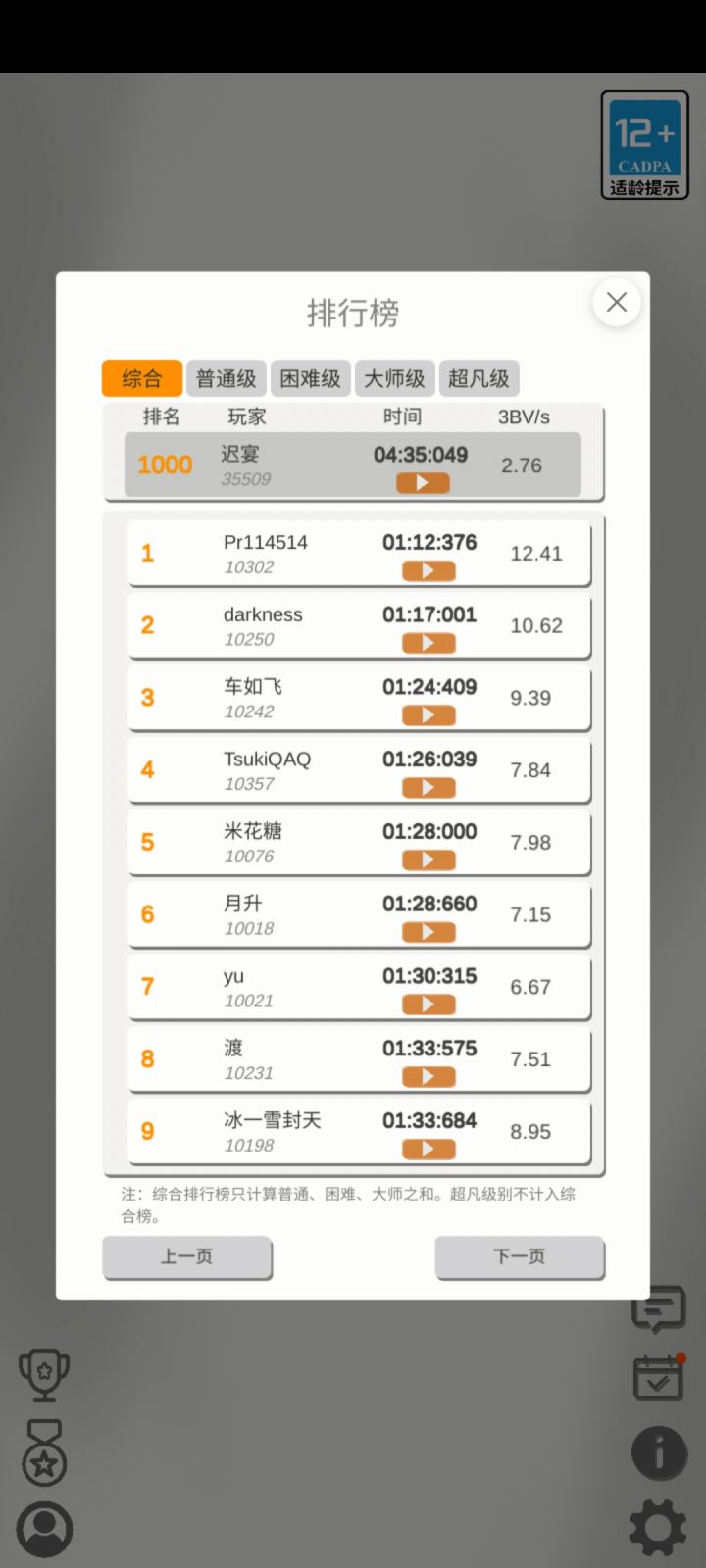The height and width of the screenshot is (1568, 706).
Task: Switch to the 大师级 tab
Action: (394, 378)
